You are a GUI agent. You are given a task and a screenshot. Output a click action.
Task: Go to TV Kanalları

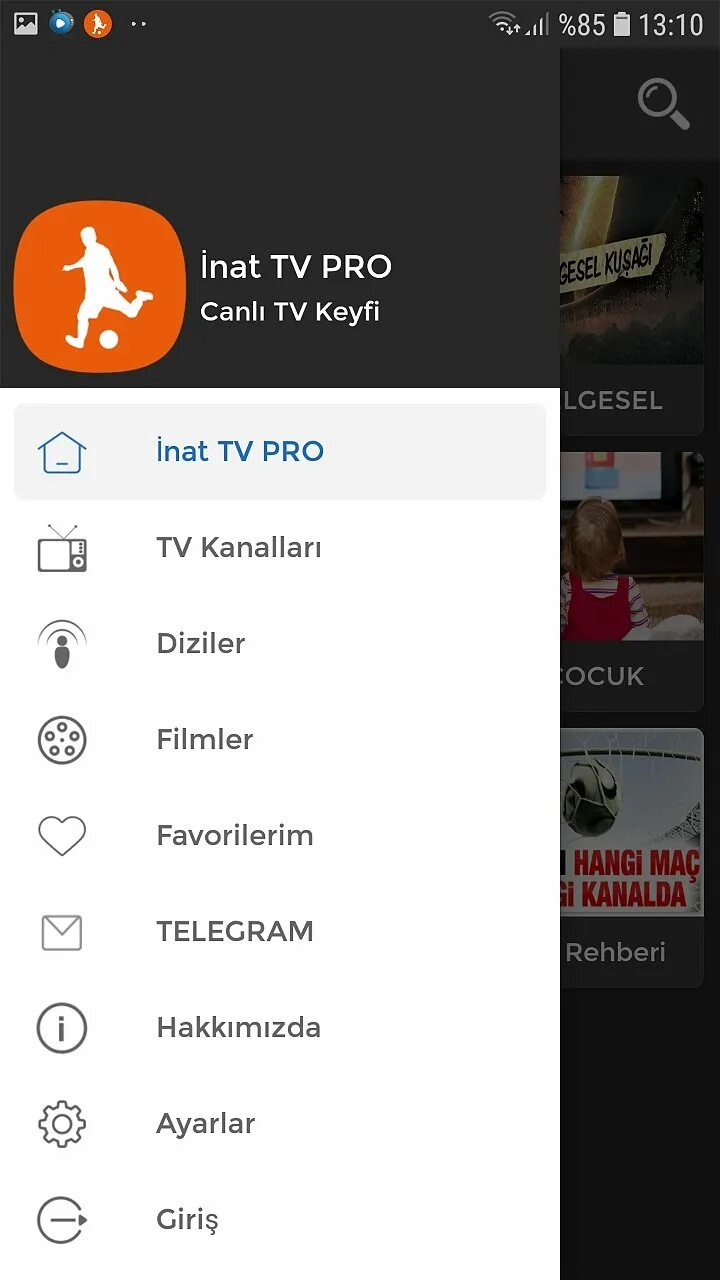point(238,548)
